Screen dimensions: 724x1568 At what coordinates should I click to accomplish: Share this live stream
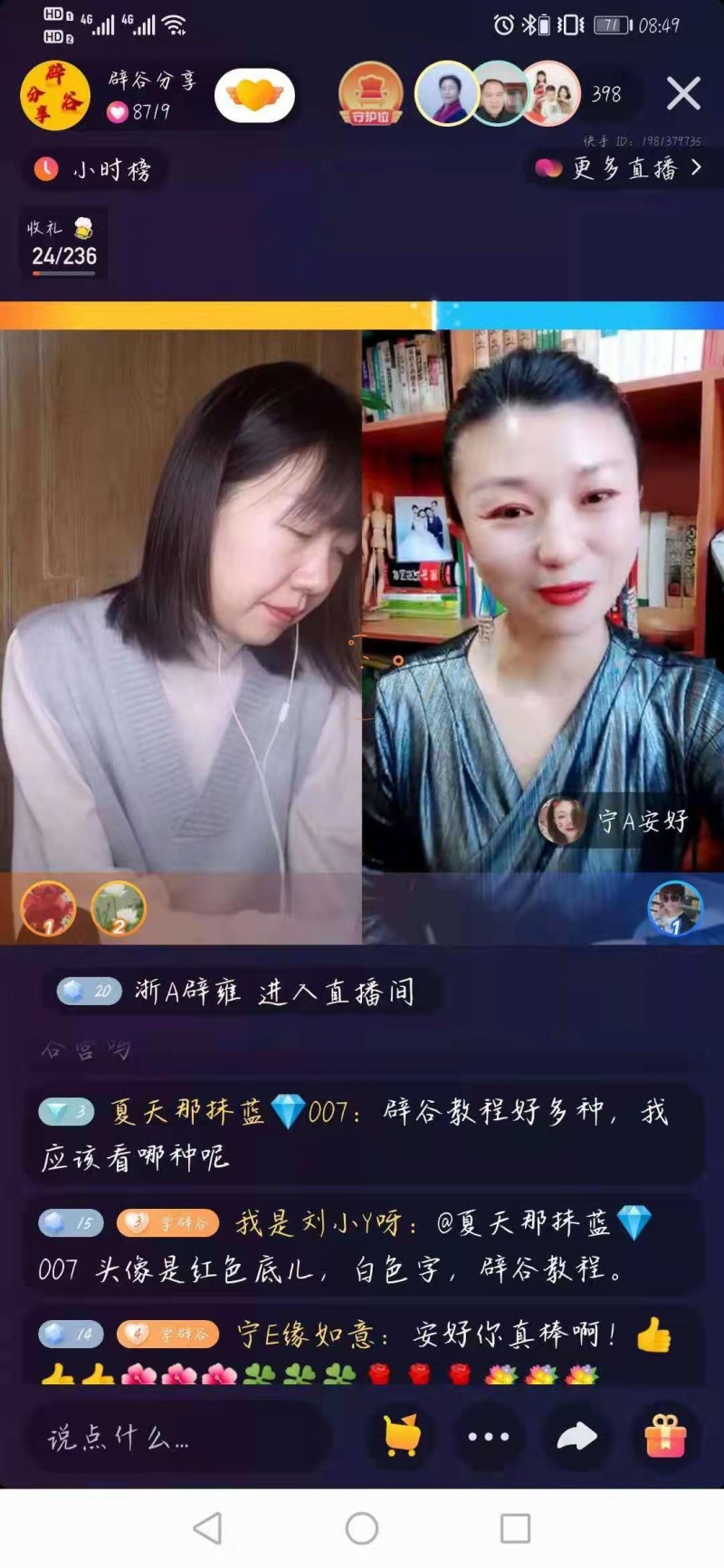coord(576,1436)
